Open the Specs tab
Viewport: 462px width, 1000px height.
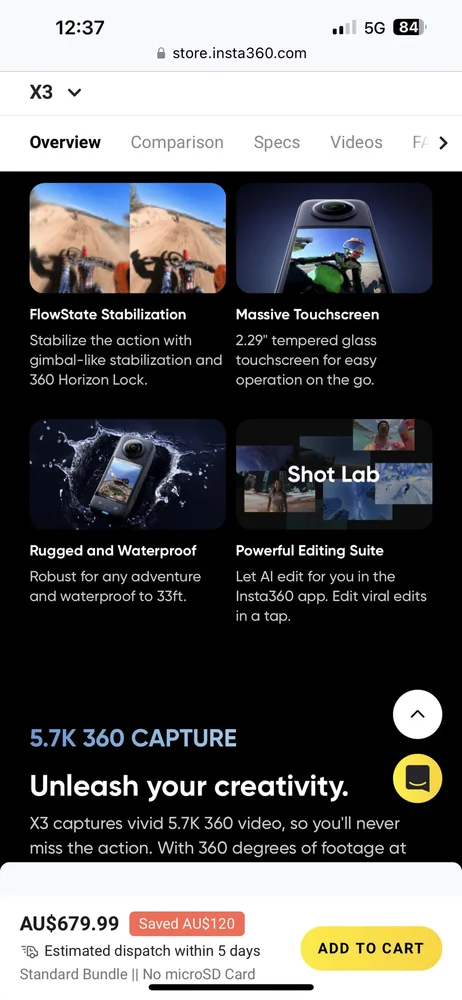coord(276,142)
